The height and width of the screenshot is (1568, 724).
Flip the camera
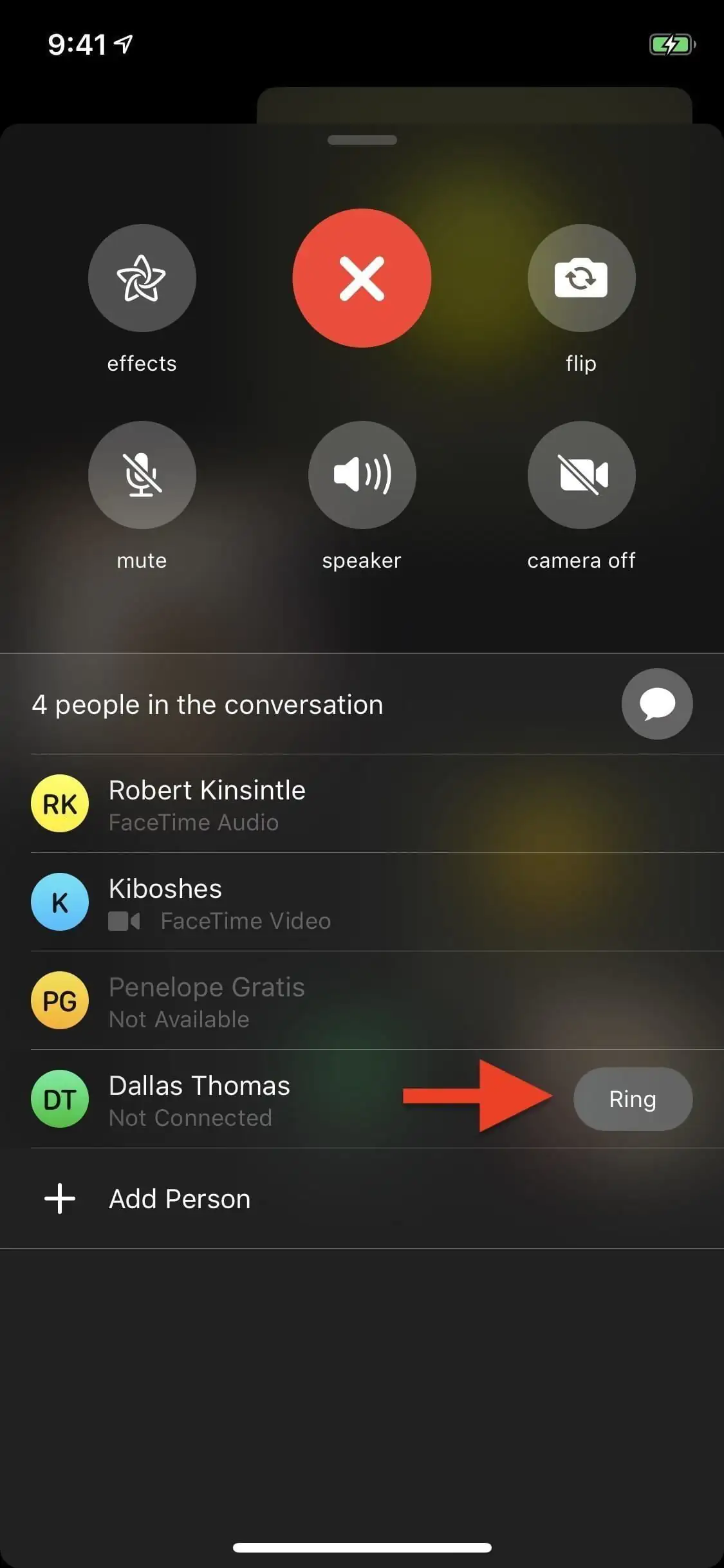pos(581,278)
